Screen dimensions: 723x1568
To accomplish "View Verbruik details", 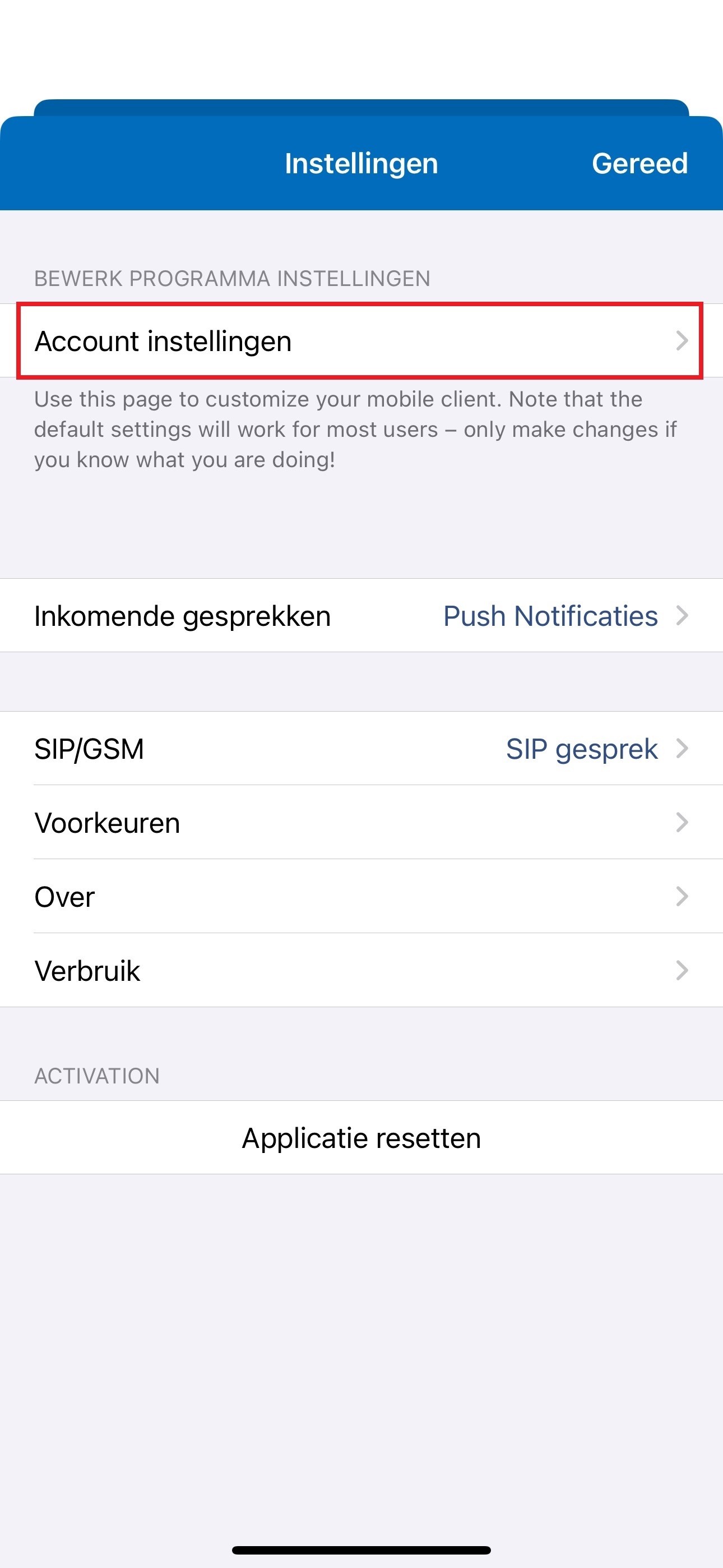I will [361, 971].
